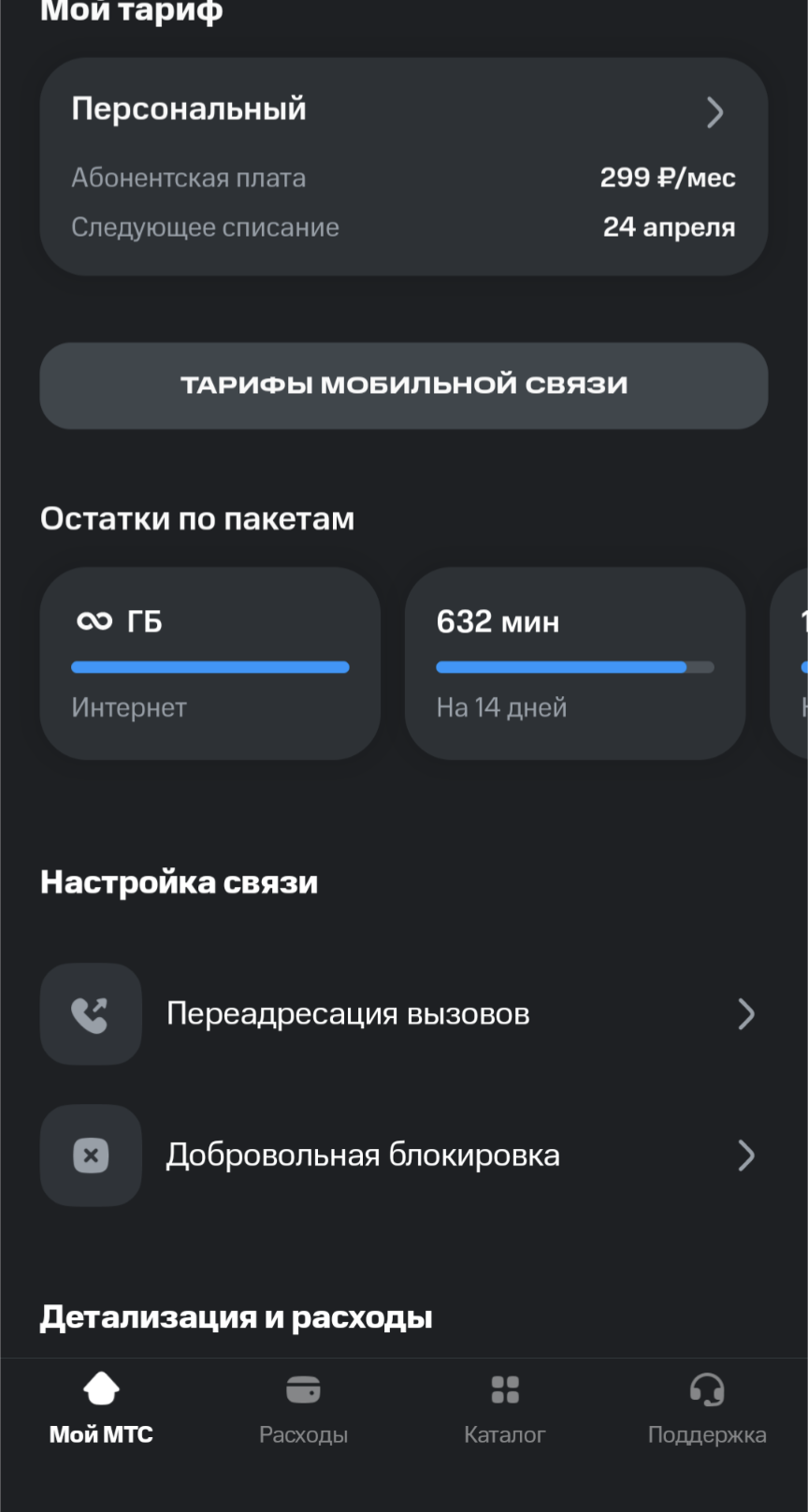The width and height of the screenshot is (808, 1512).
Task: Open Переадресация вызовов settings
Action: tap(403, 1014)
